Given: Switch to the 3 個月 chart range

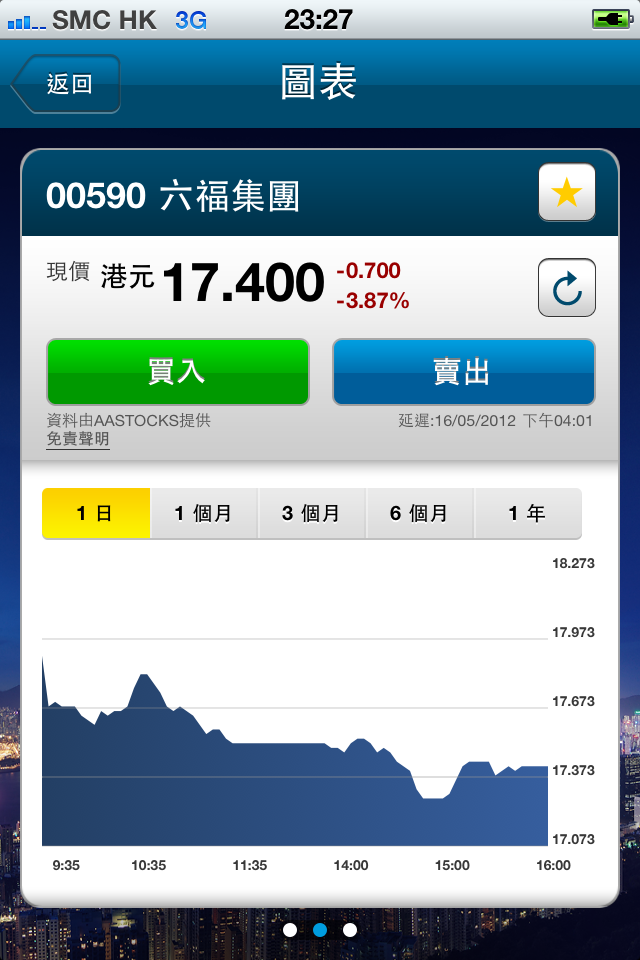Looking at the screenshot, I should (312, 514).
